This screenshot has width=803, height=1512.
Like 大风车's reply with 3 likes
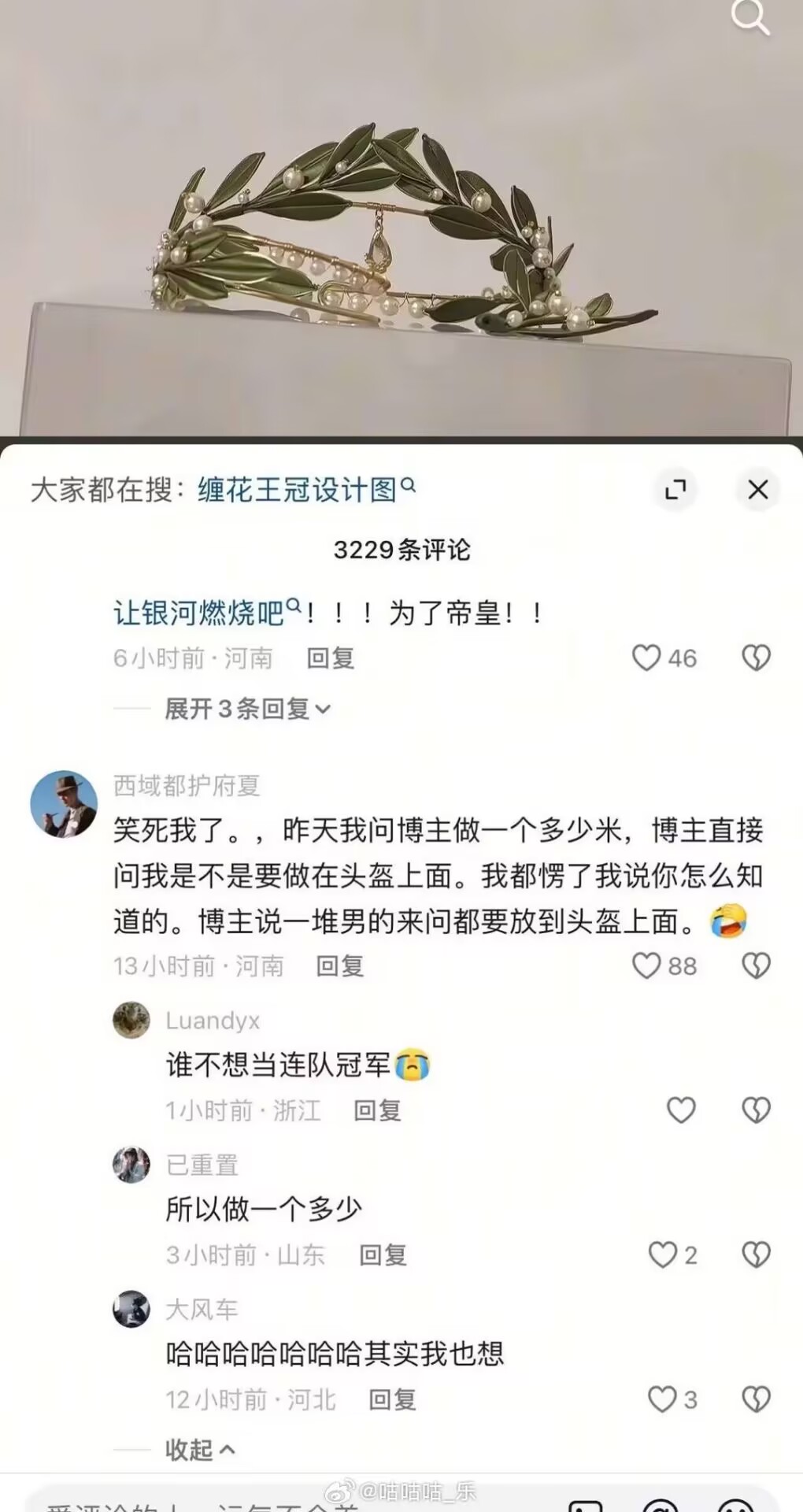[x=663, y=1399]
